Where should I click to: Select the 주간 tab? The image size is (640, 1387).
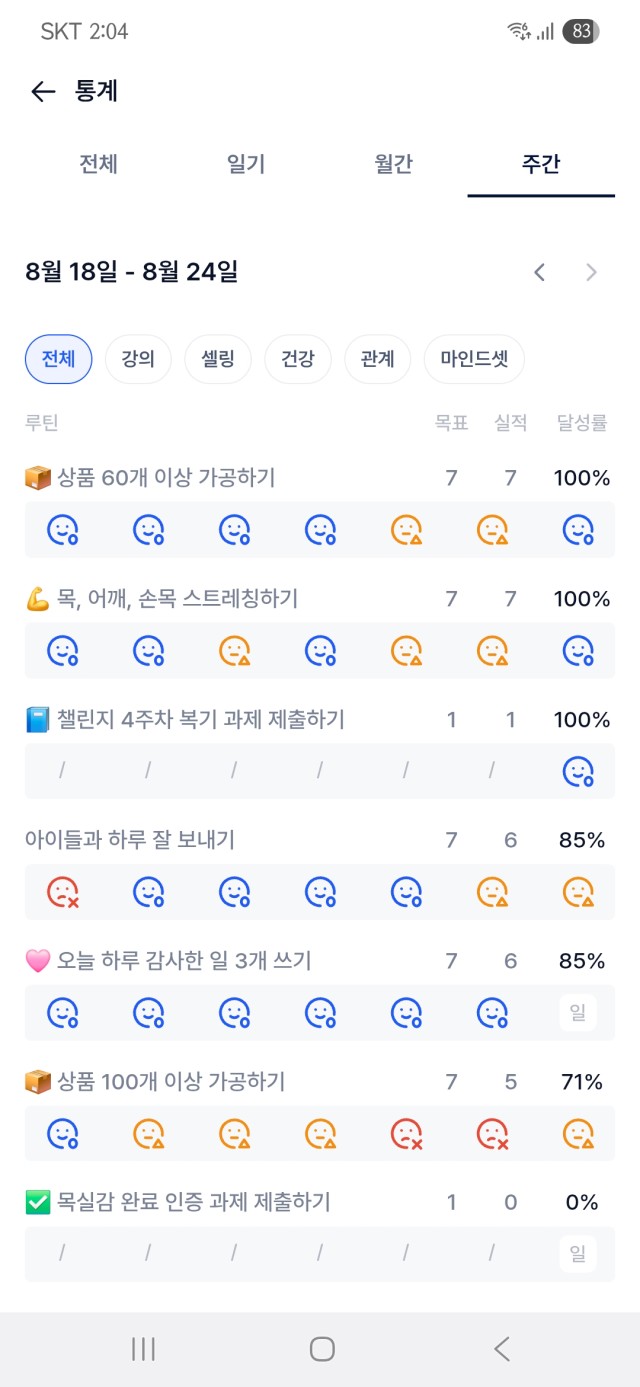coord(541,165)
